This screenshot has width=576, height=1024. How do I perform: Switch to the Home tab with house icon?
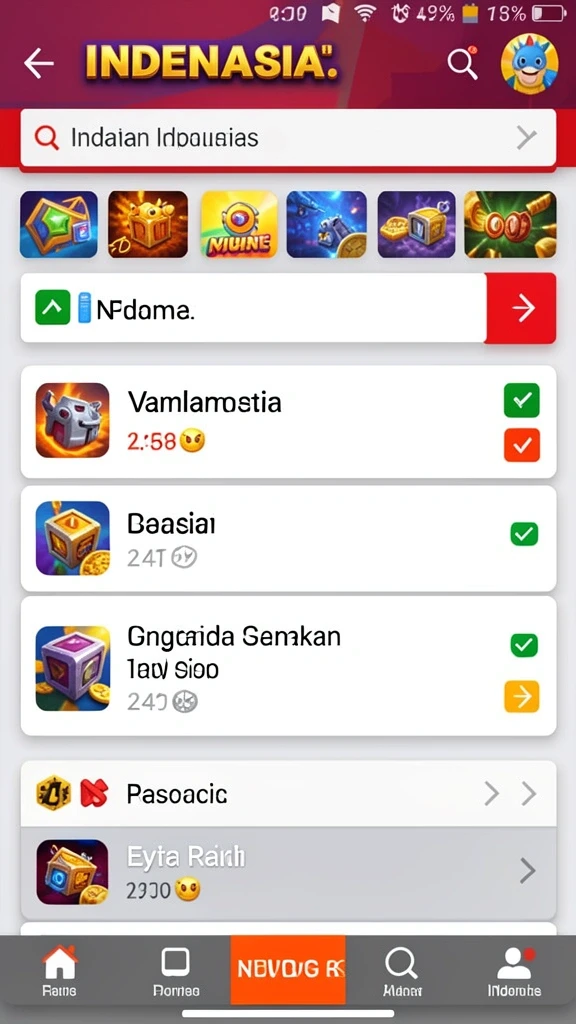(x=59, y=971)
